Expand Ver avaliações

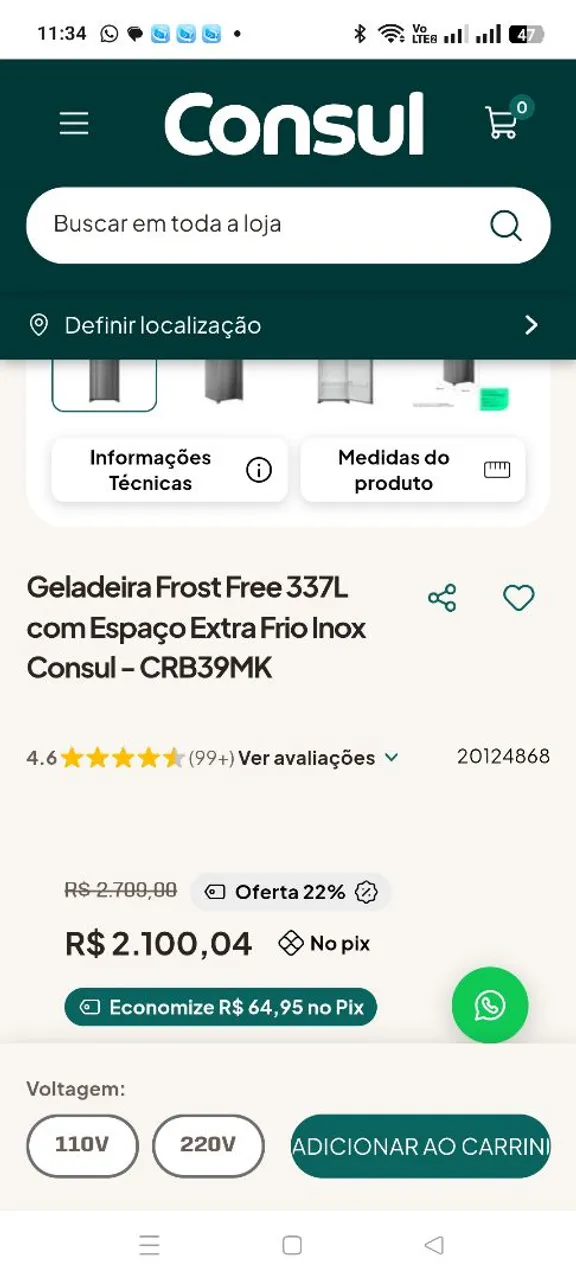point(318,758)
